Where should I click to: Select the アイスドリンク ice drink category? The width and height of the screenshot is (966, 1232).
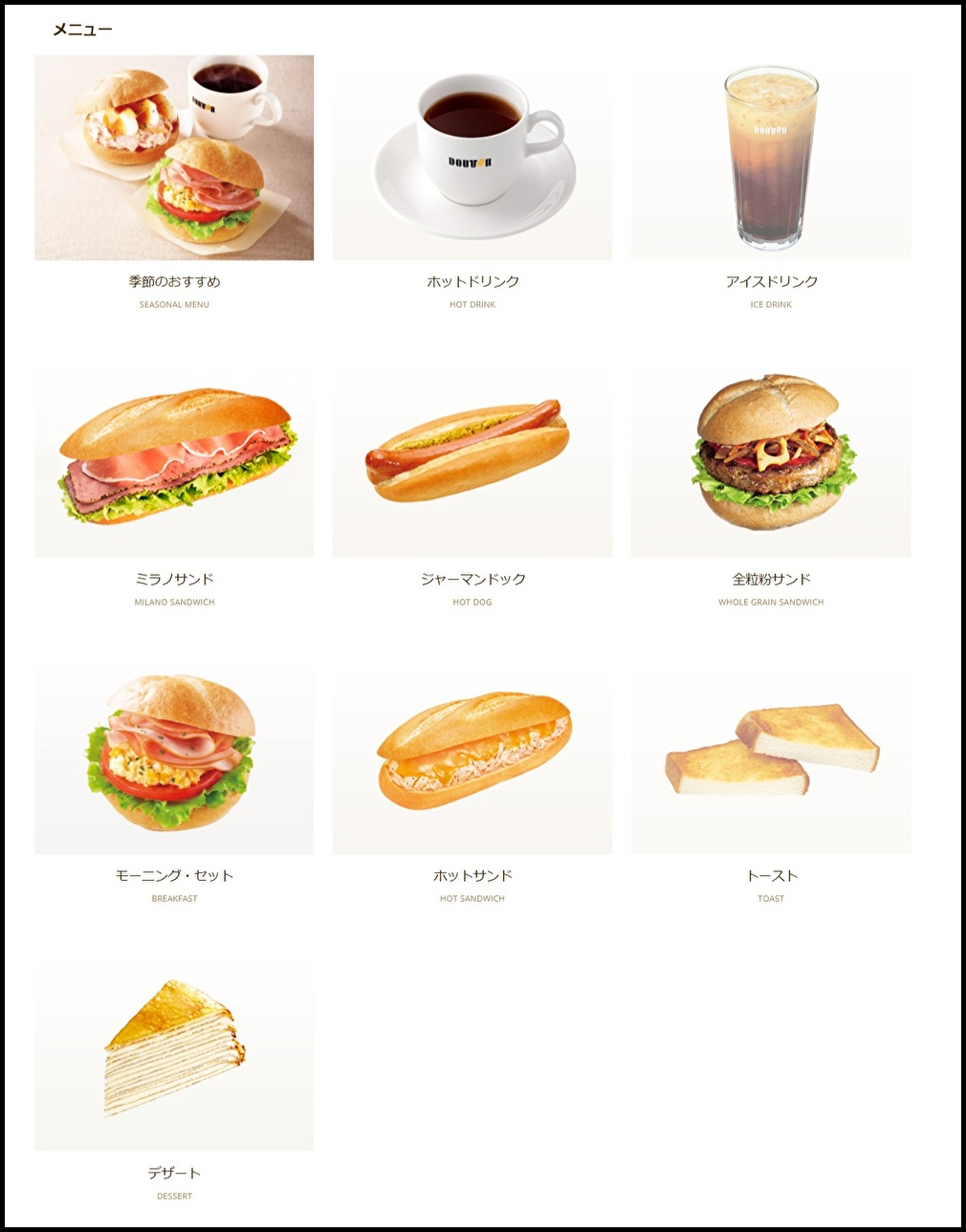[771, 158]
